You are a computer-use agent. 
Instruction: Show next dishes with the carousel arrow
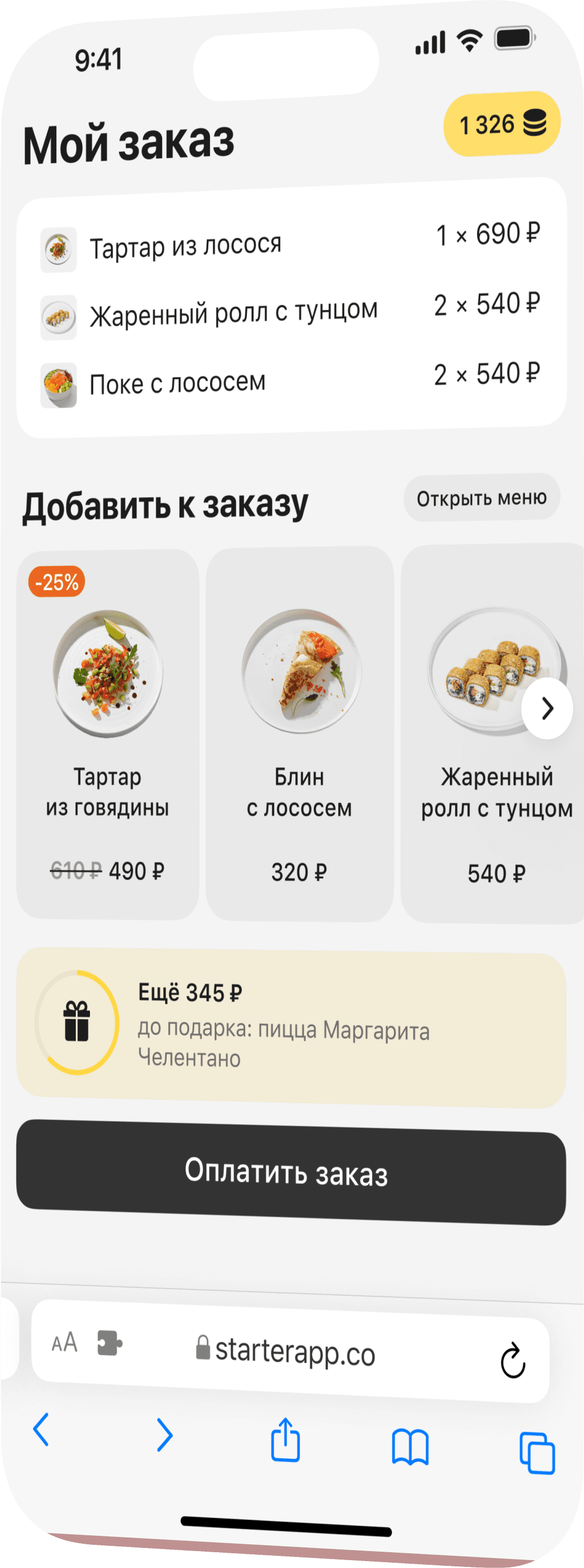547,708
